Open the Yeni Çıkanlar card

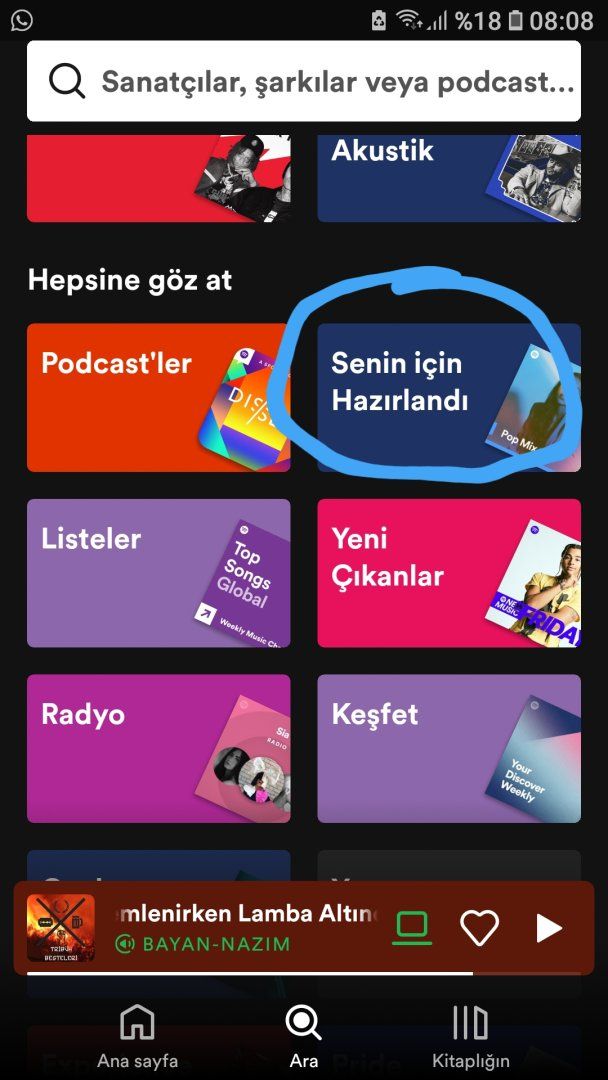click(x=448, y=573)
